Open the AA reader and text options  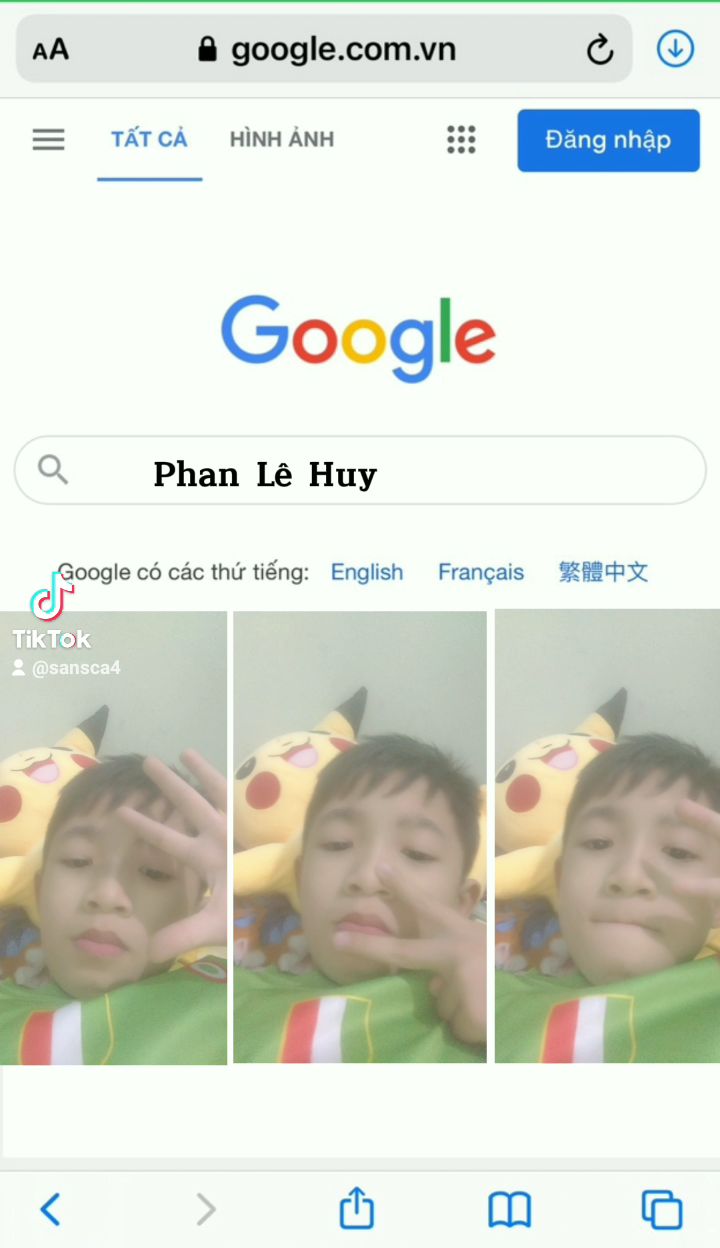pos(51,49)
